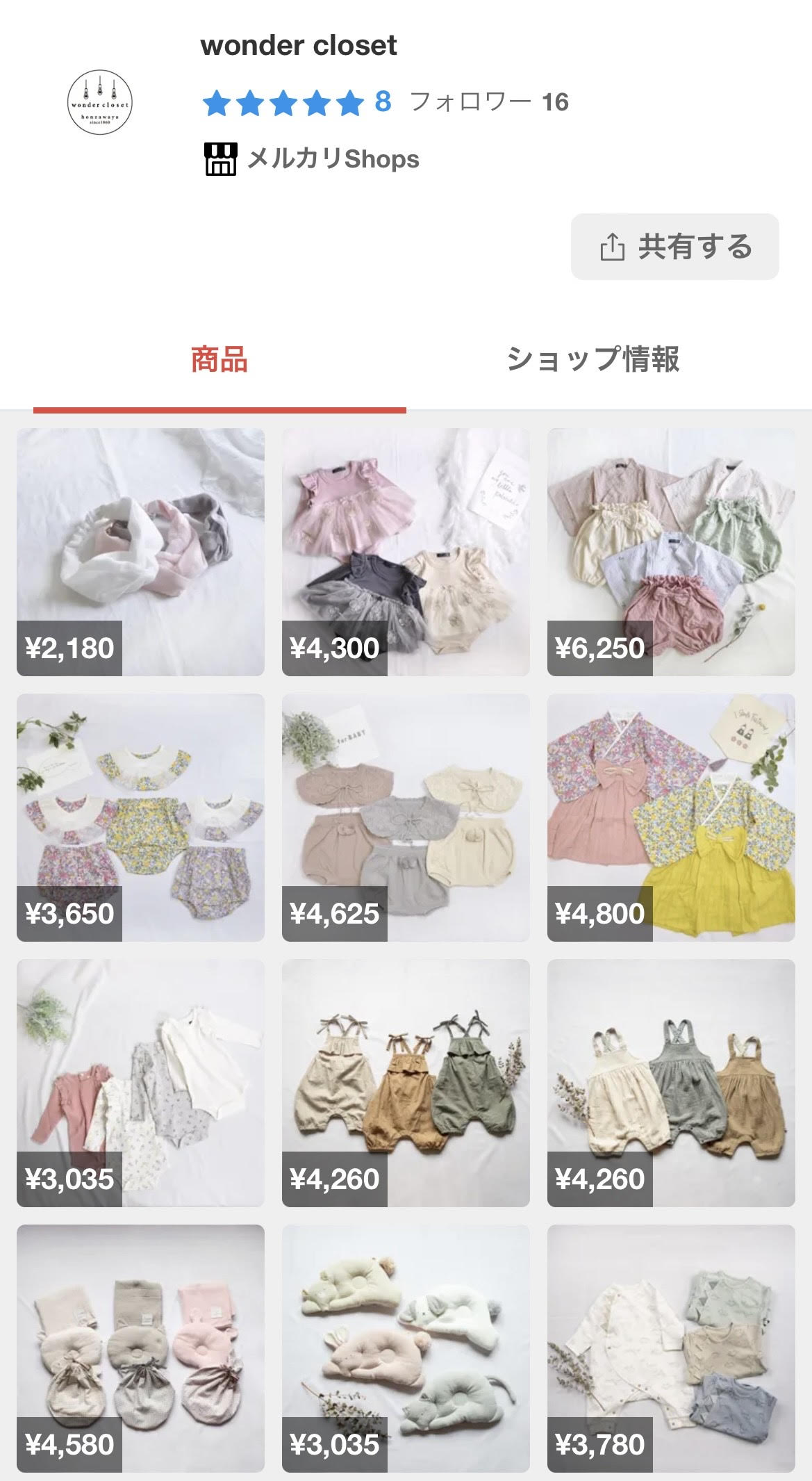
Task: Open the ¥2,180 headband product
Action: pos(140,552)
